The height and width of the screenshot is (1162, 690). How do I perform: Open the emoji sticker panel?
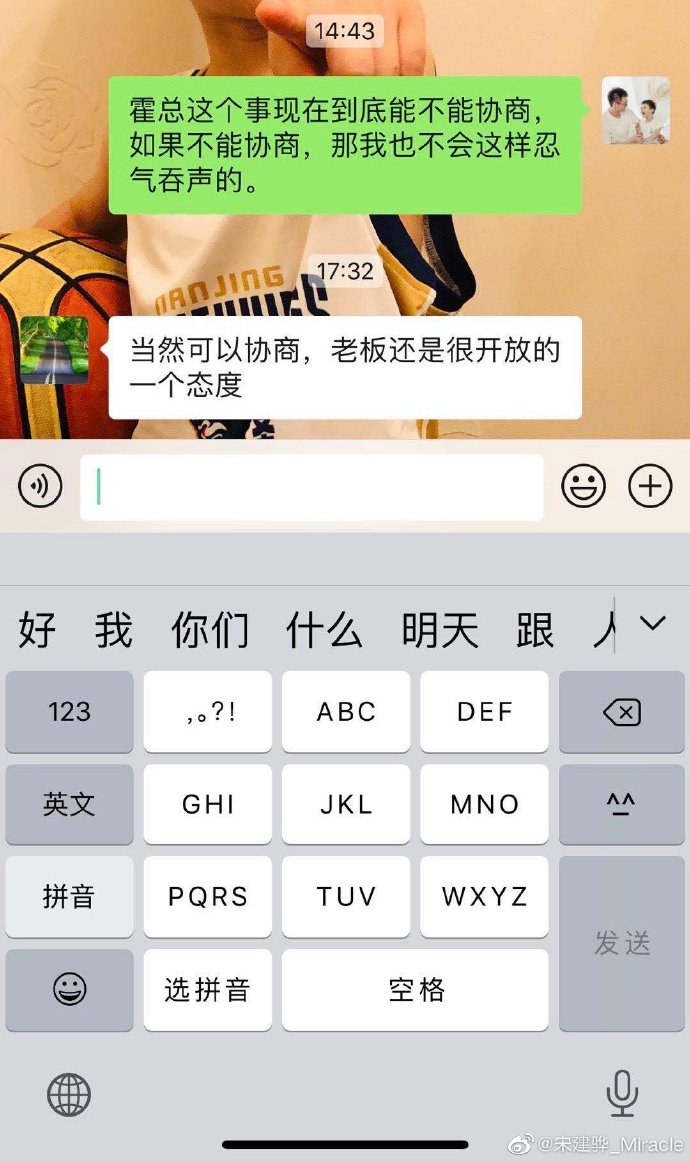pos(583,487)
